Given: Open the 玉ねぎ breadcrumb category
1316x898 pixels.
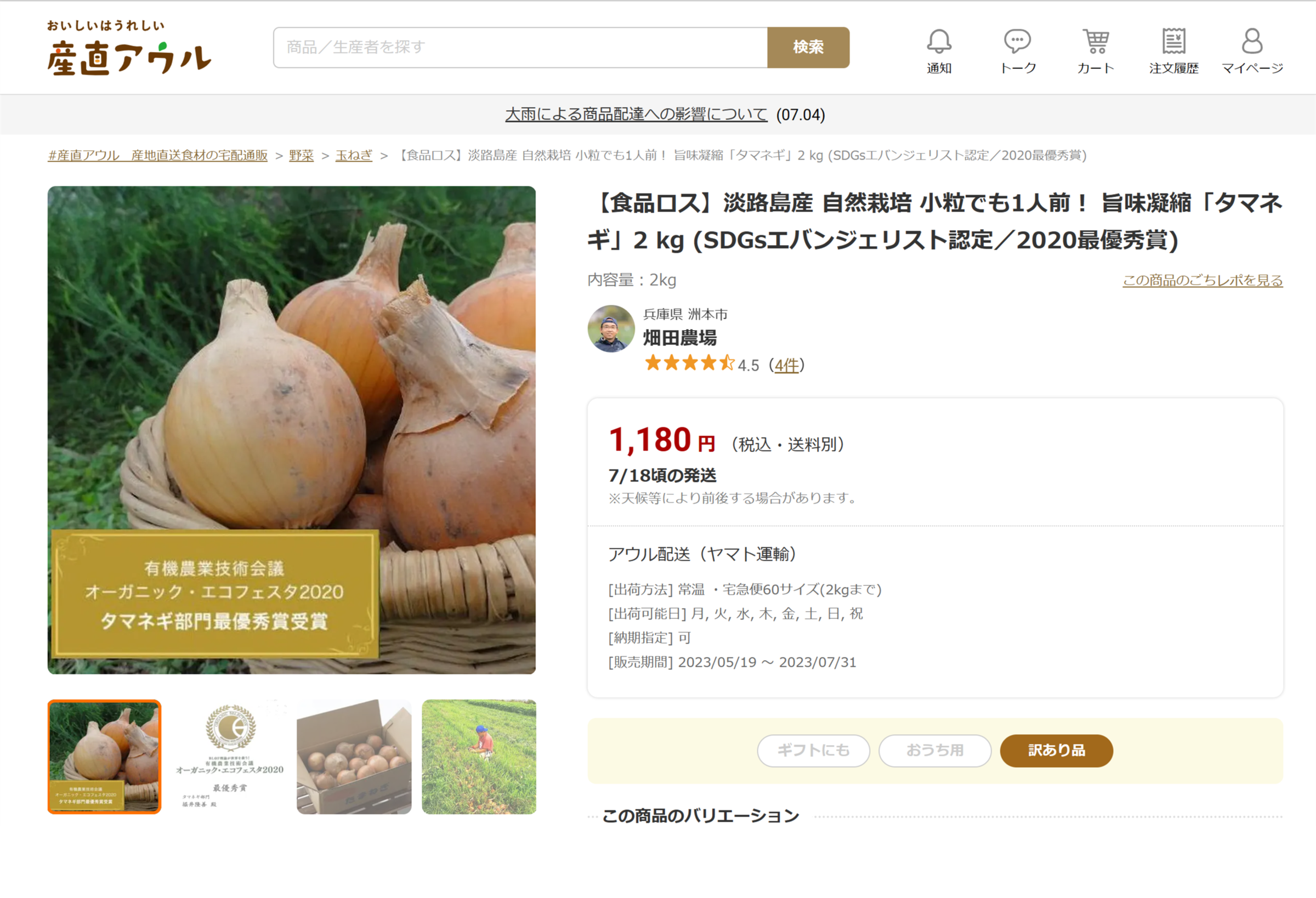Looking at the screenshot, I should [x=353, y=155].
